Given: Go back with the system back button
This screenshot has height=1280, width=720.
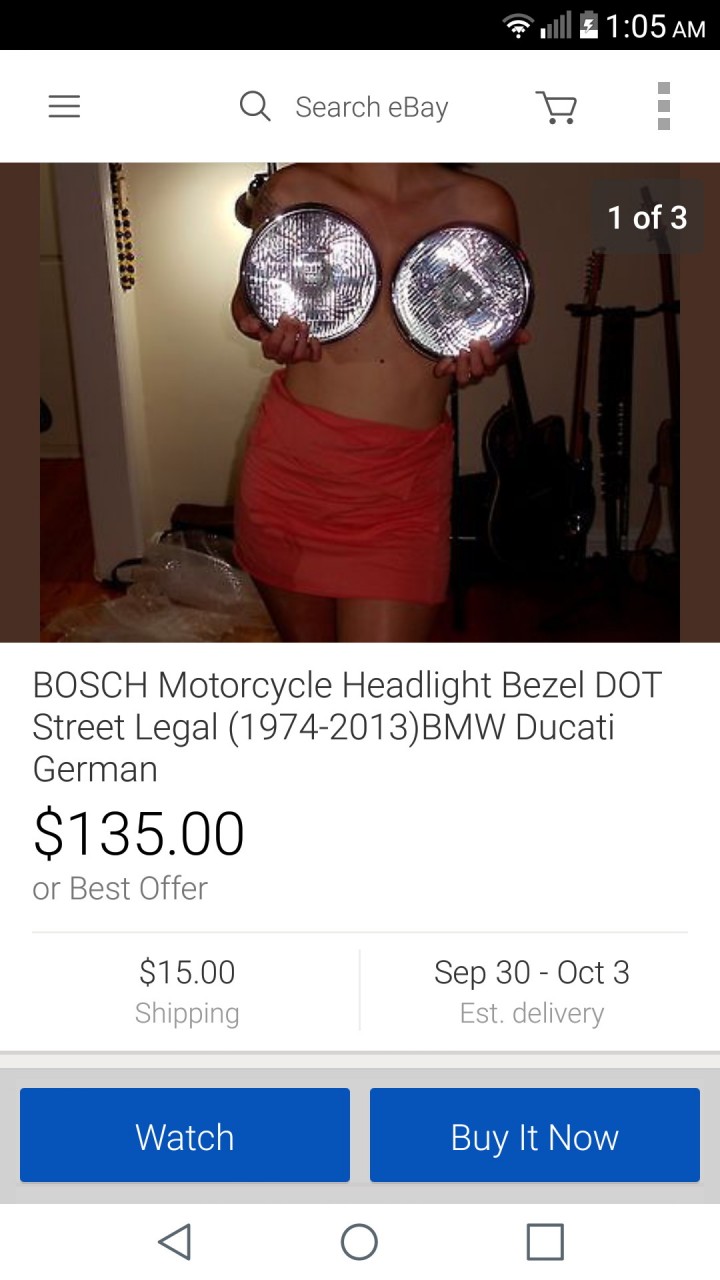Looking at the screenshot, I should coord(174,1242).
